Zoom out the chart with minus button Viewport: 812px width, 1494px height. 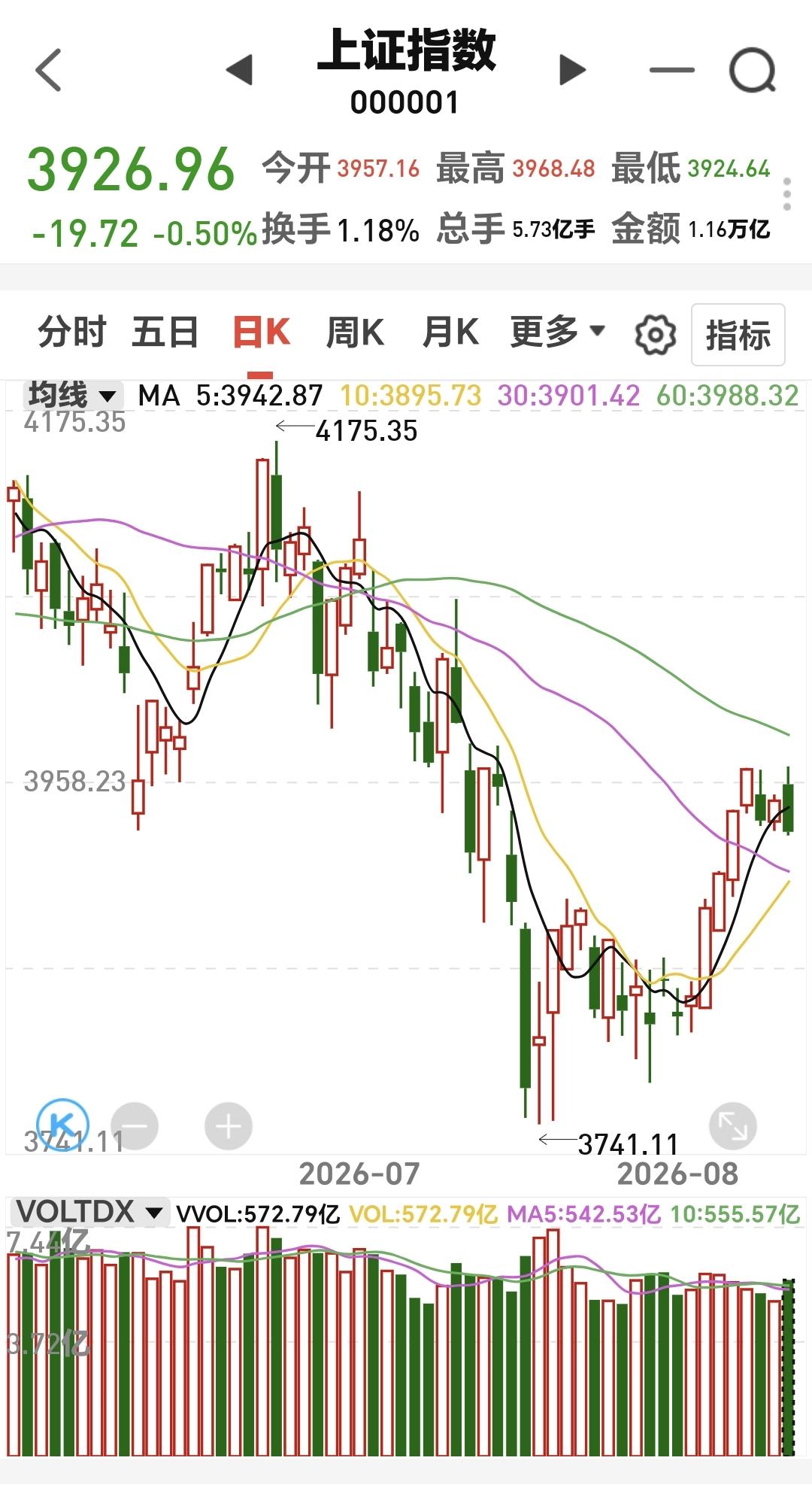tap(135, 1126)
